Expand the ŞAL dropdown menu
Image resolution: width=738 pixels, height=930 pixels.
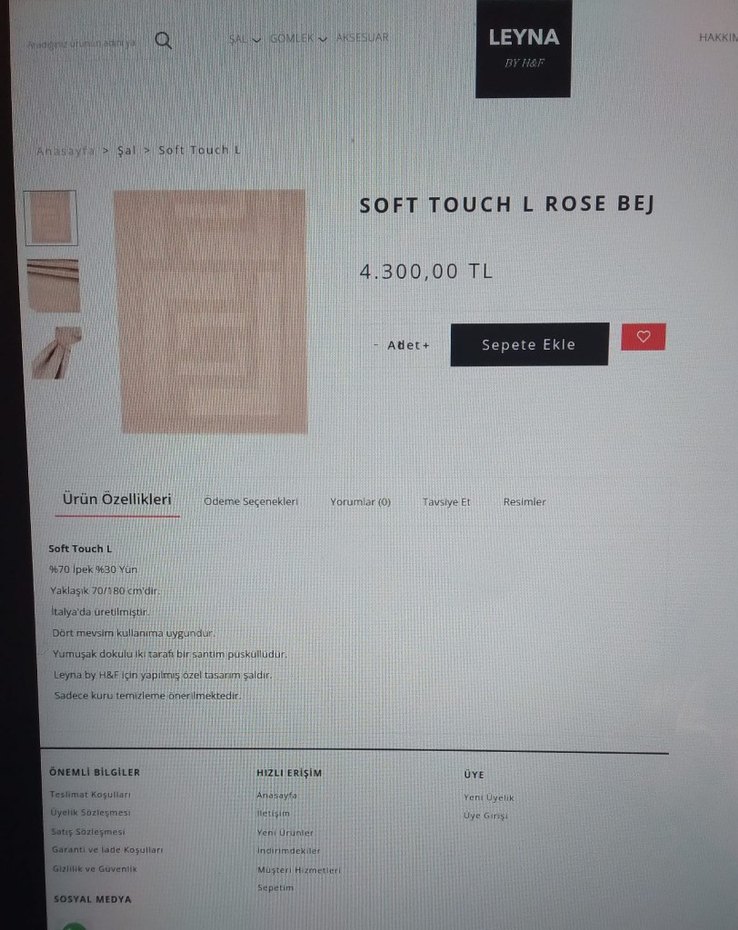[x=244, y=39]
